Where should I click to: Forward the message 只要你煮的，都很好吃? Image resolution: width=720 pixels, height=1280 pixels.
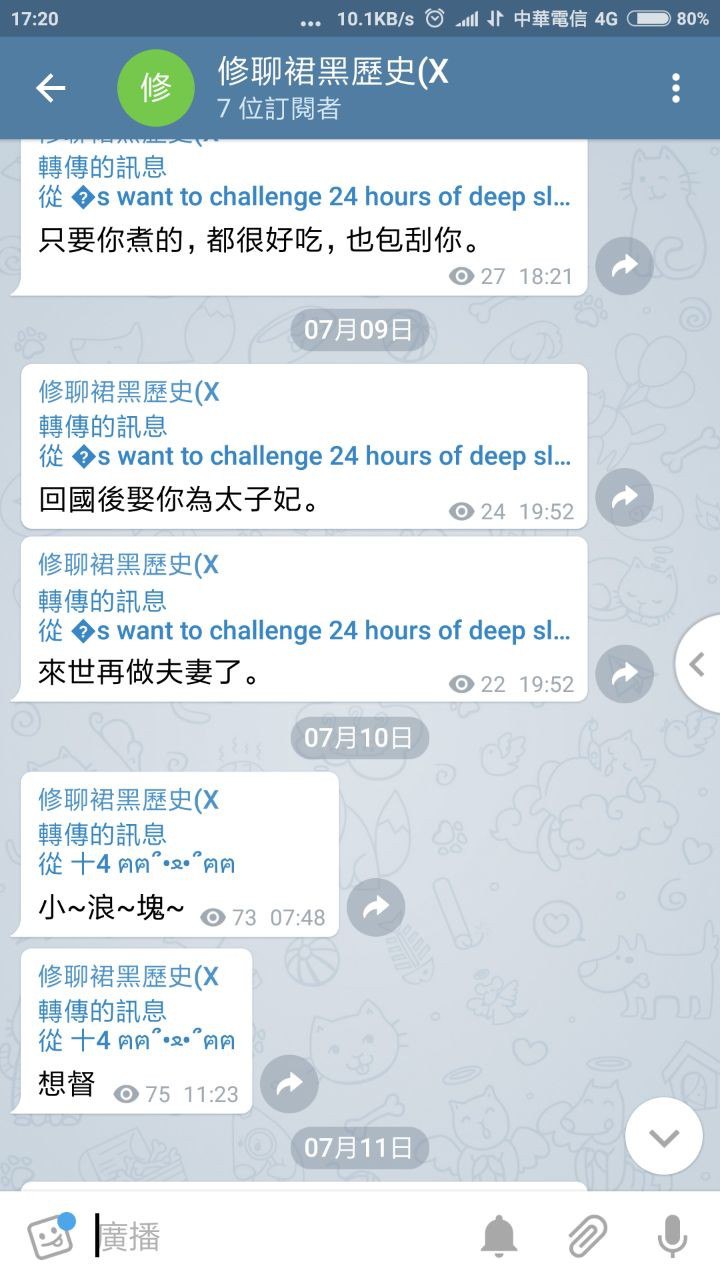tap(624, 266)
